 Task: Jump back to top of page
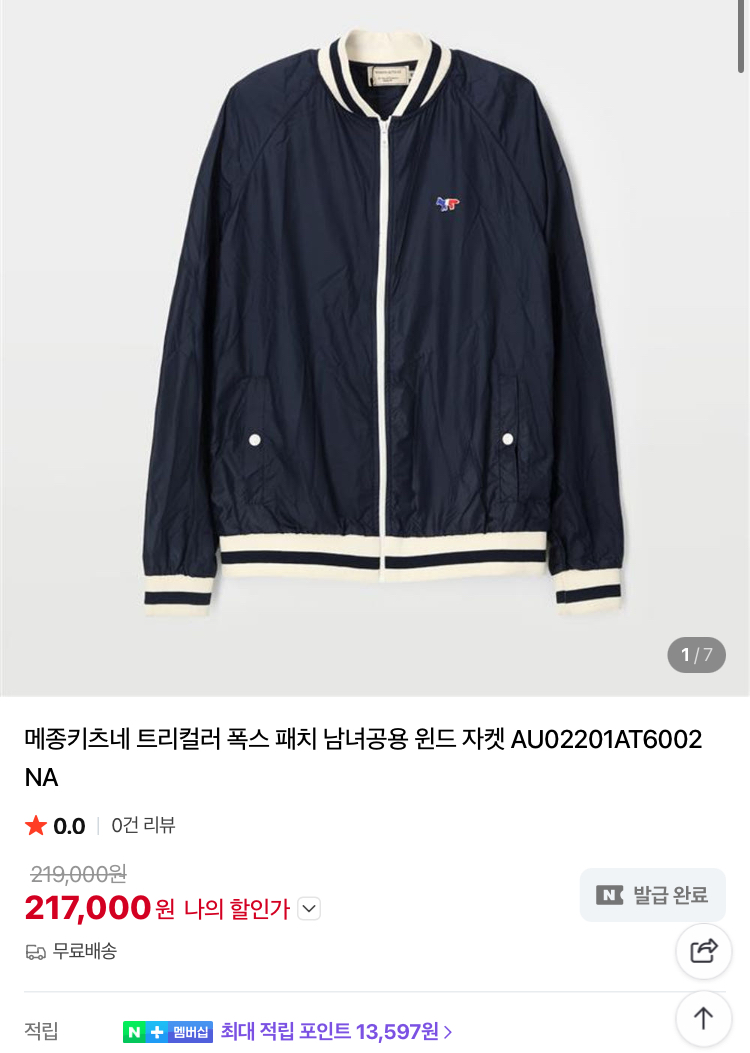click(704, 1018)
